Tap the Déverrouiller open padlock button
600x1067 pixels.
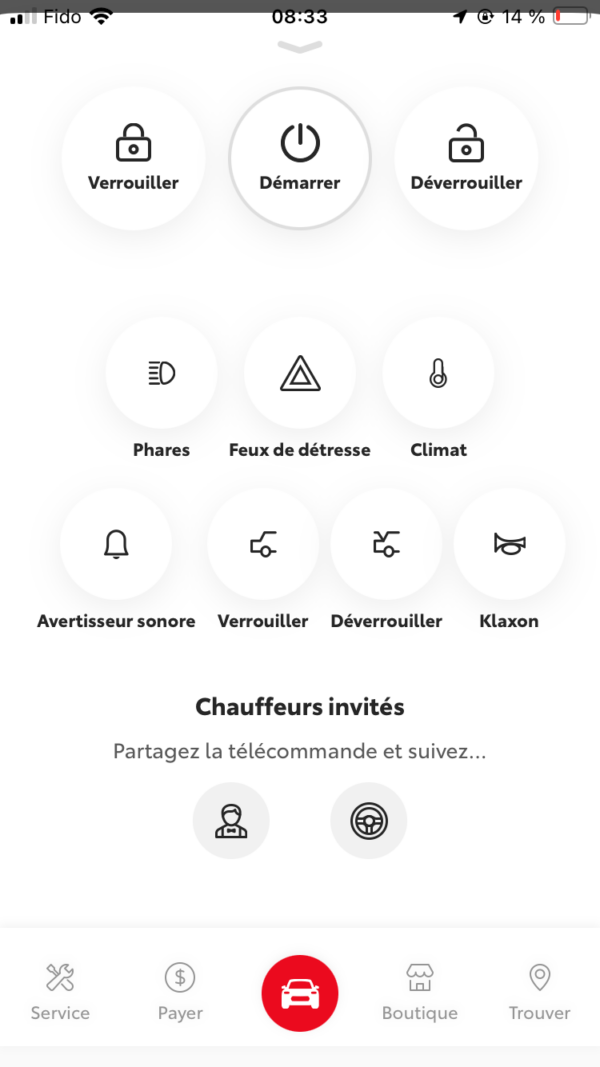466,157
